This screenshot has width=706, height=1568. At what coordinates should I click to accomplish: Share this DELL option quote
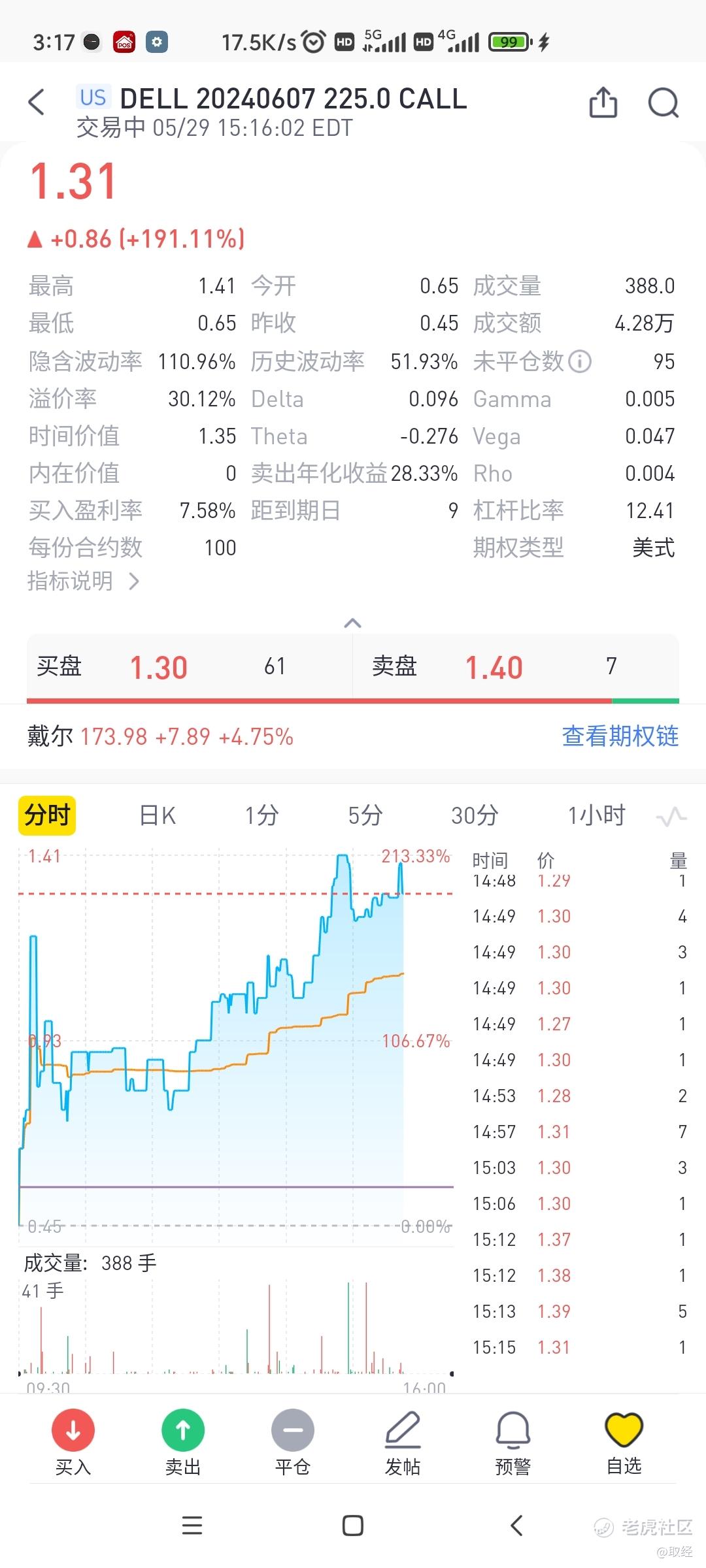click(603, 103)
